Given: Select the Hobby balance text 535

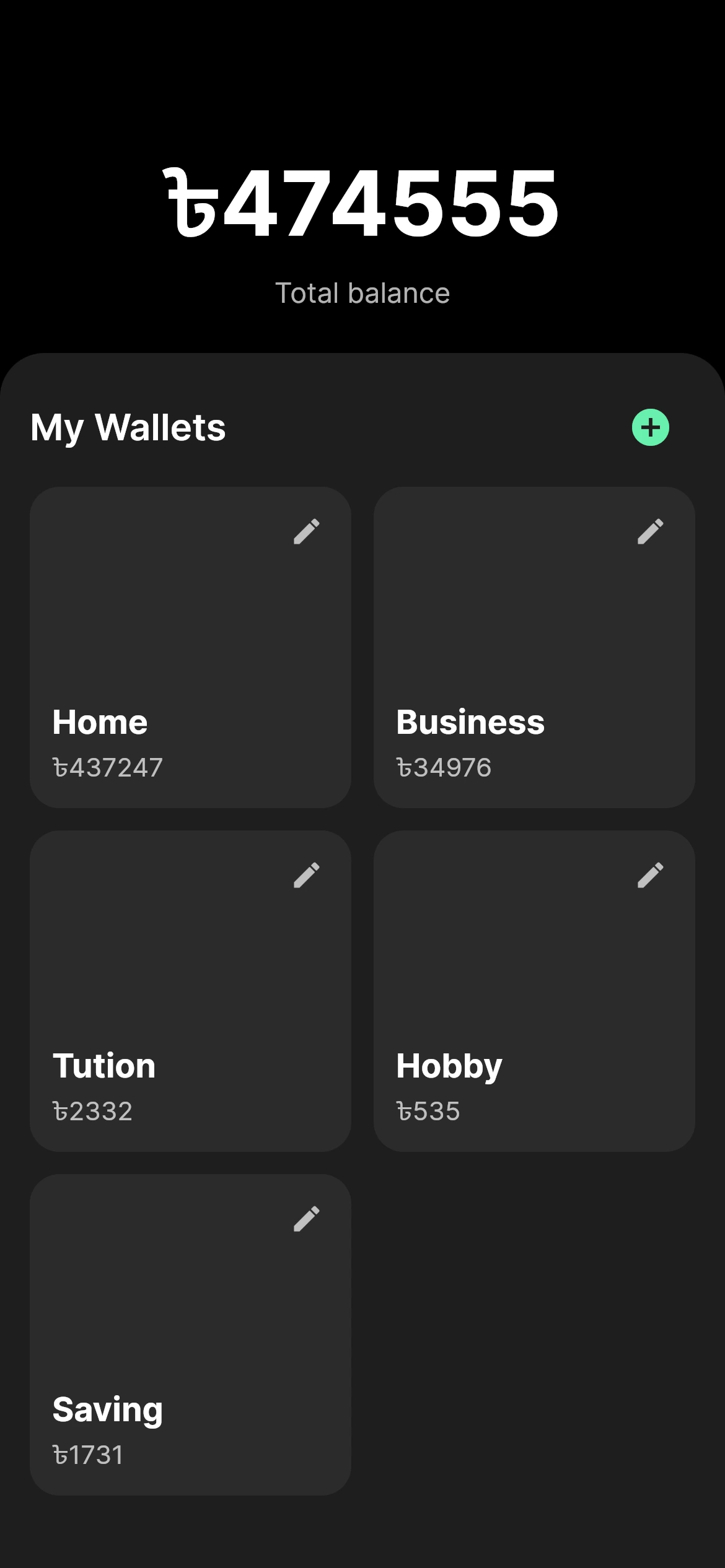Looking at the screenshot, I should pyautogui.click(x=428, y=1110).
